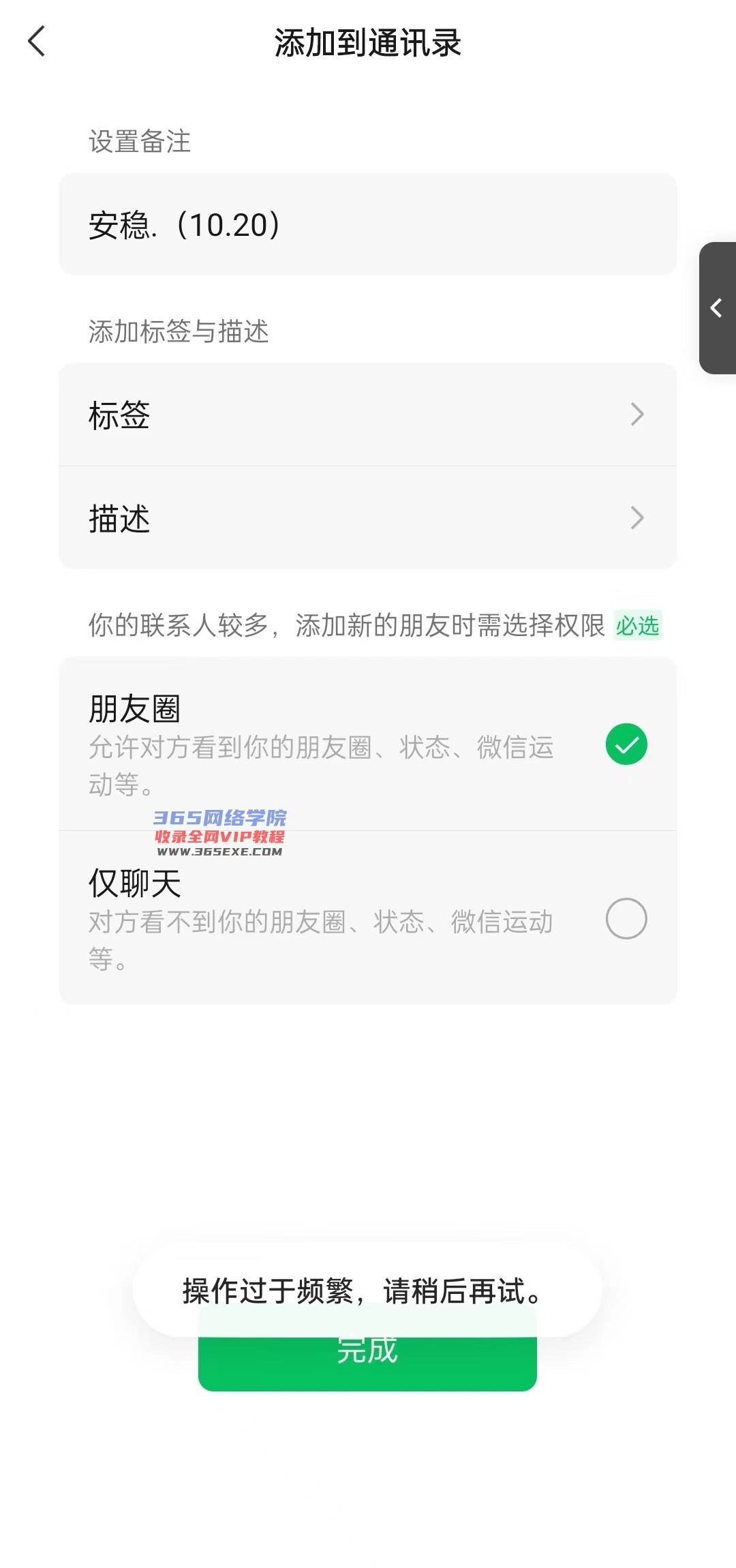
Task: Select the 仅聊天 permission option
Action: coord(626,918)
